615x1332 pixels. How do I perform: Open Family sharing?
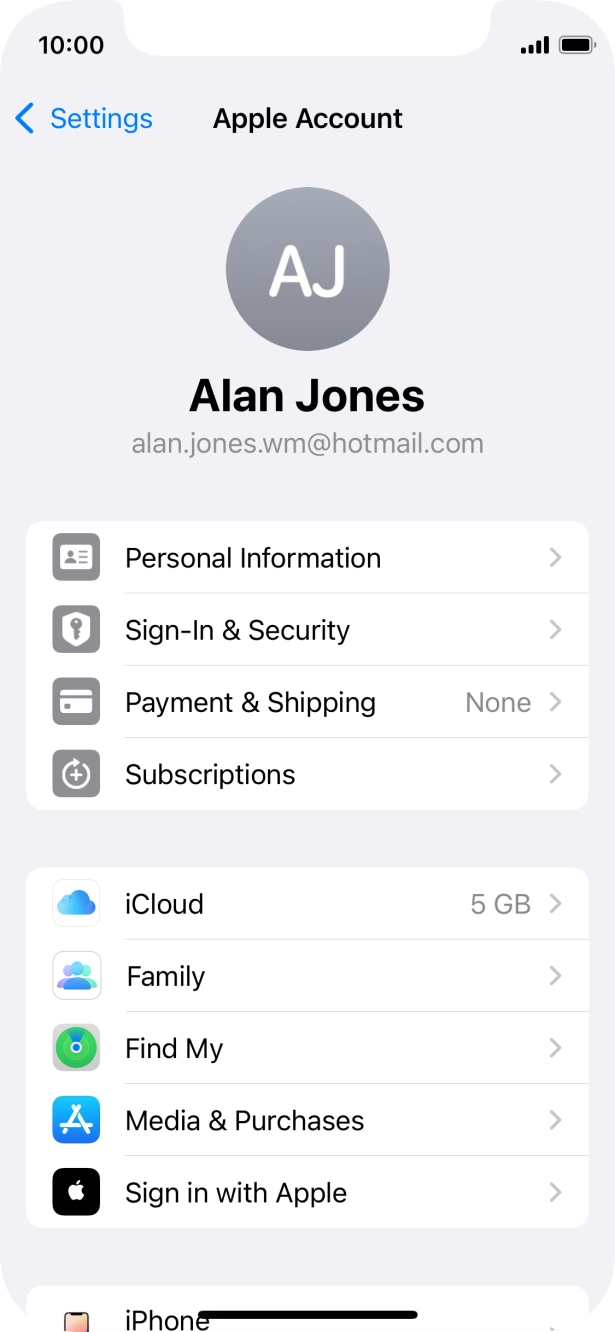coord(307,976)
